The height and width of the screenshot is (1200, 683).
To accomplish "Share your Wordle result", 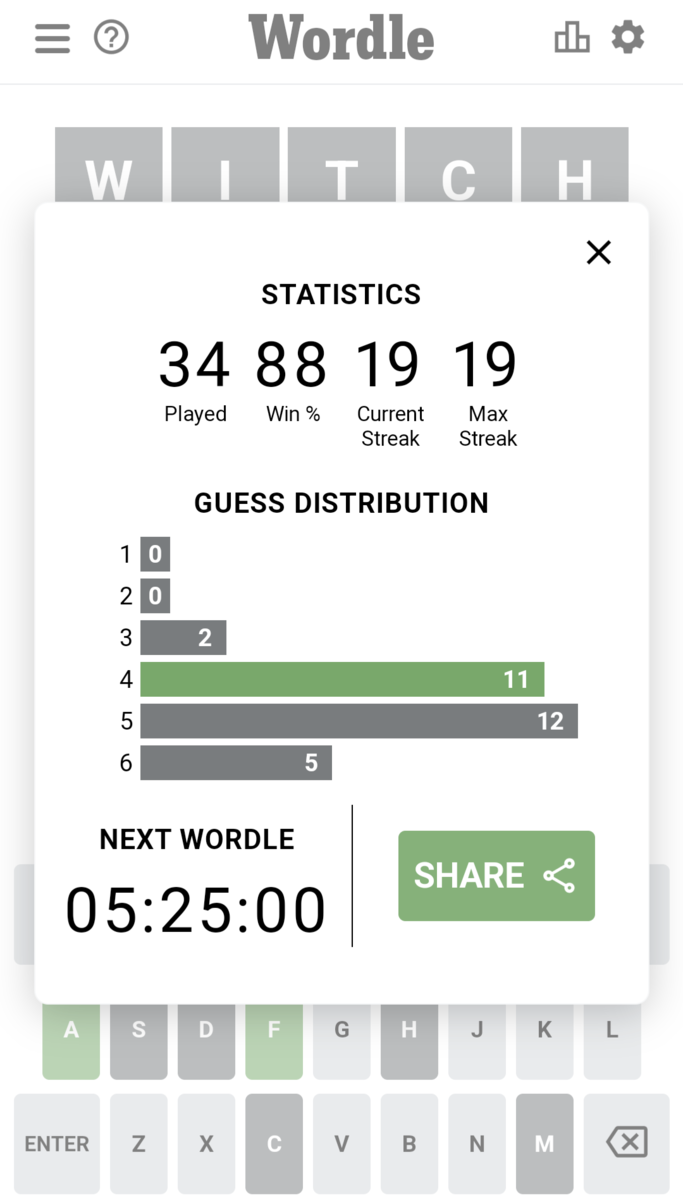I will (496, 875).
